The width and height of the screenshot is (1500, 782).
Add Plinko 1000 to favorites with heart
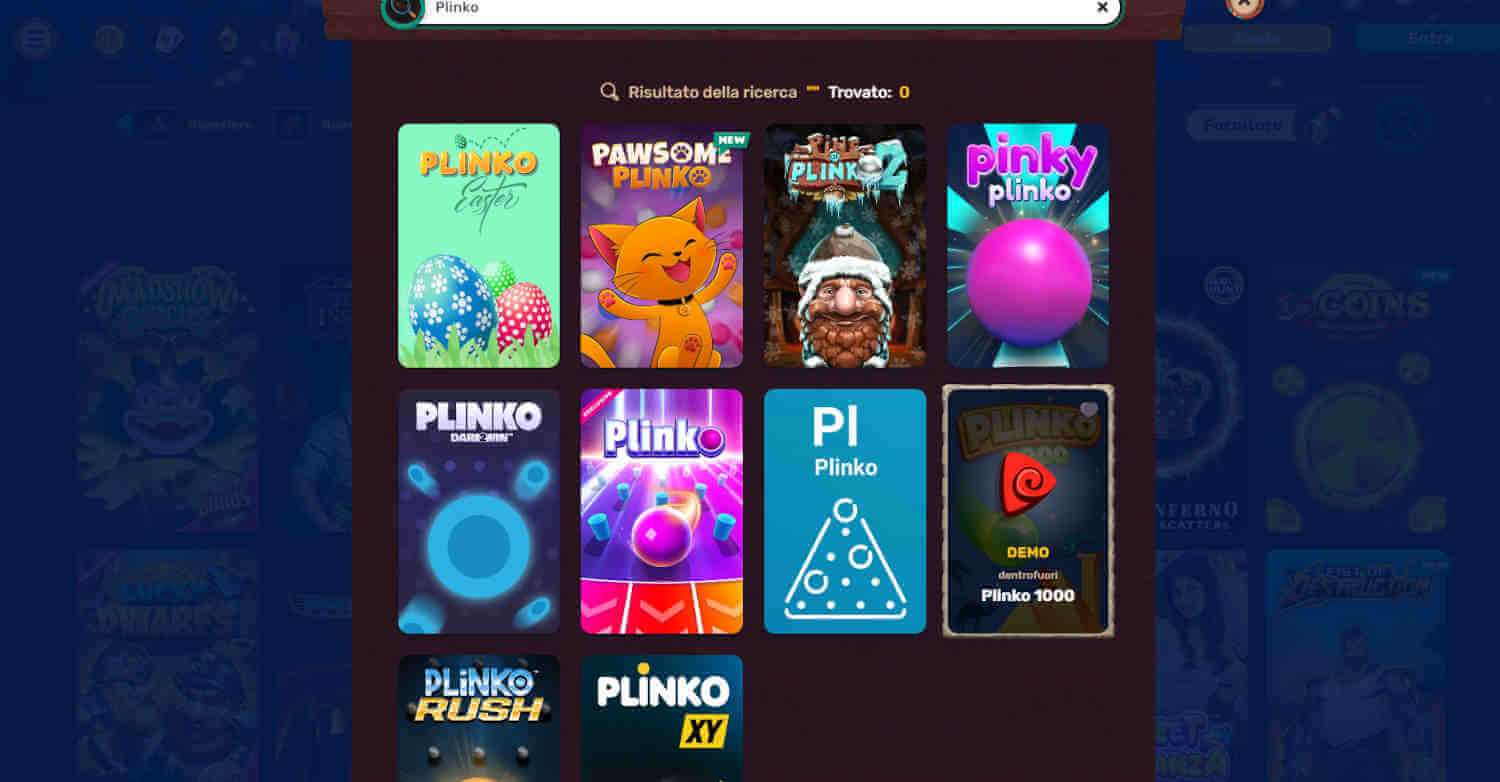[x=1089, y=409]
